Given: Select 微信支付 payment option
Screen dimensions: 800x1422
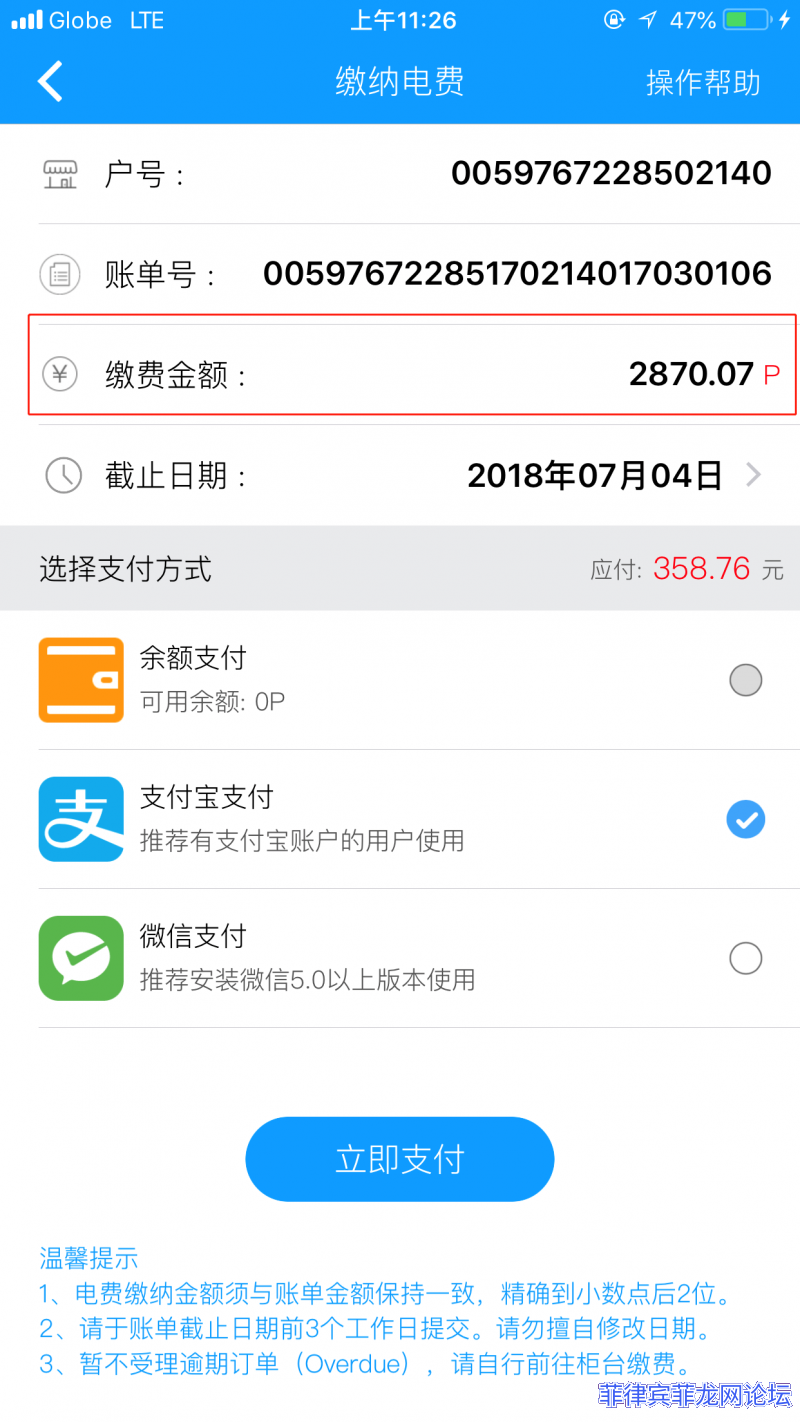Looking at the screenshot, I should [x=745, y=958].
